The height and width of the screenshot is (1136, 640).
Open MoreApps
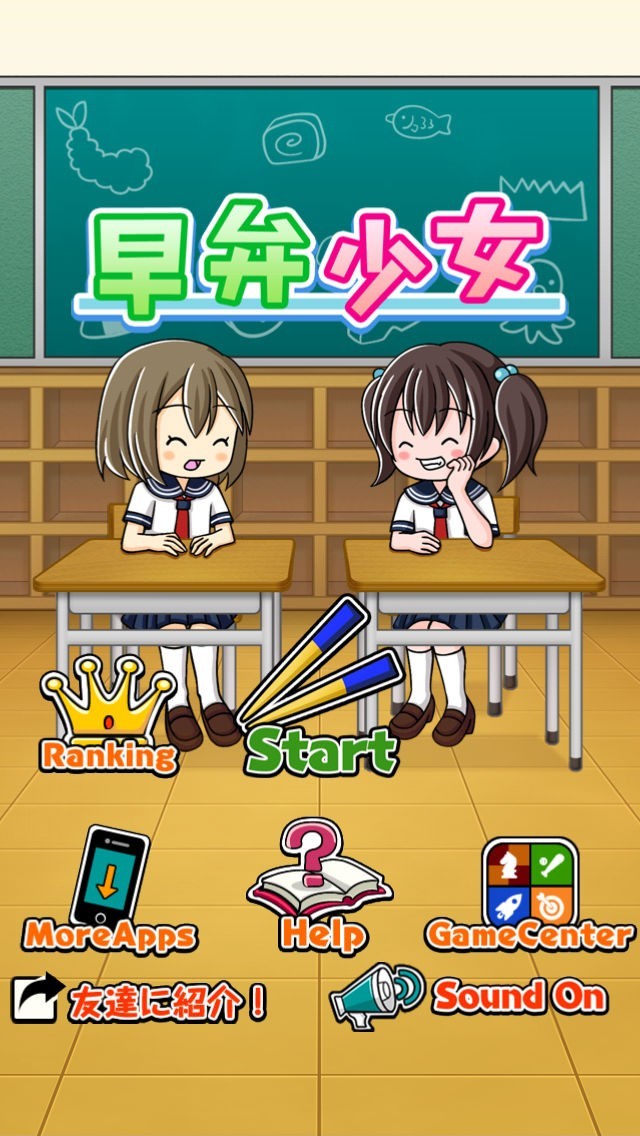pos(109,889)
